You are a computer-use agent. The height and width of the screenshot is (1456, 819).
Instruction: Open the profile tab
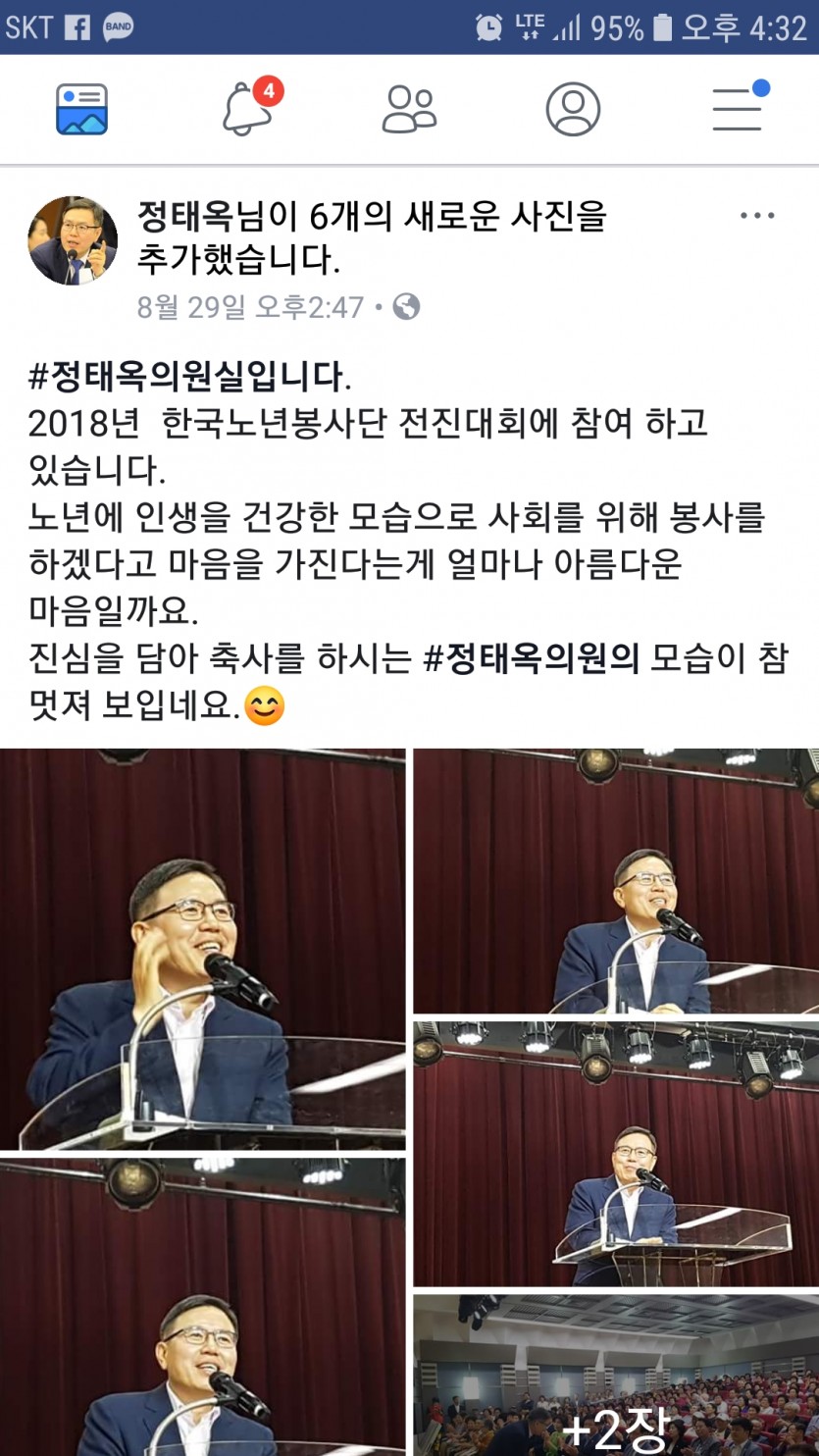(573, 109)
